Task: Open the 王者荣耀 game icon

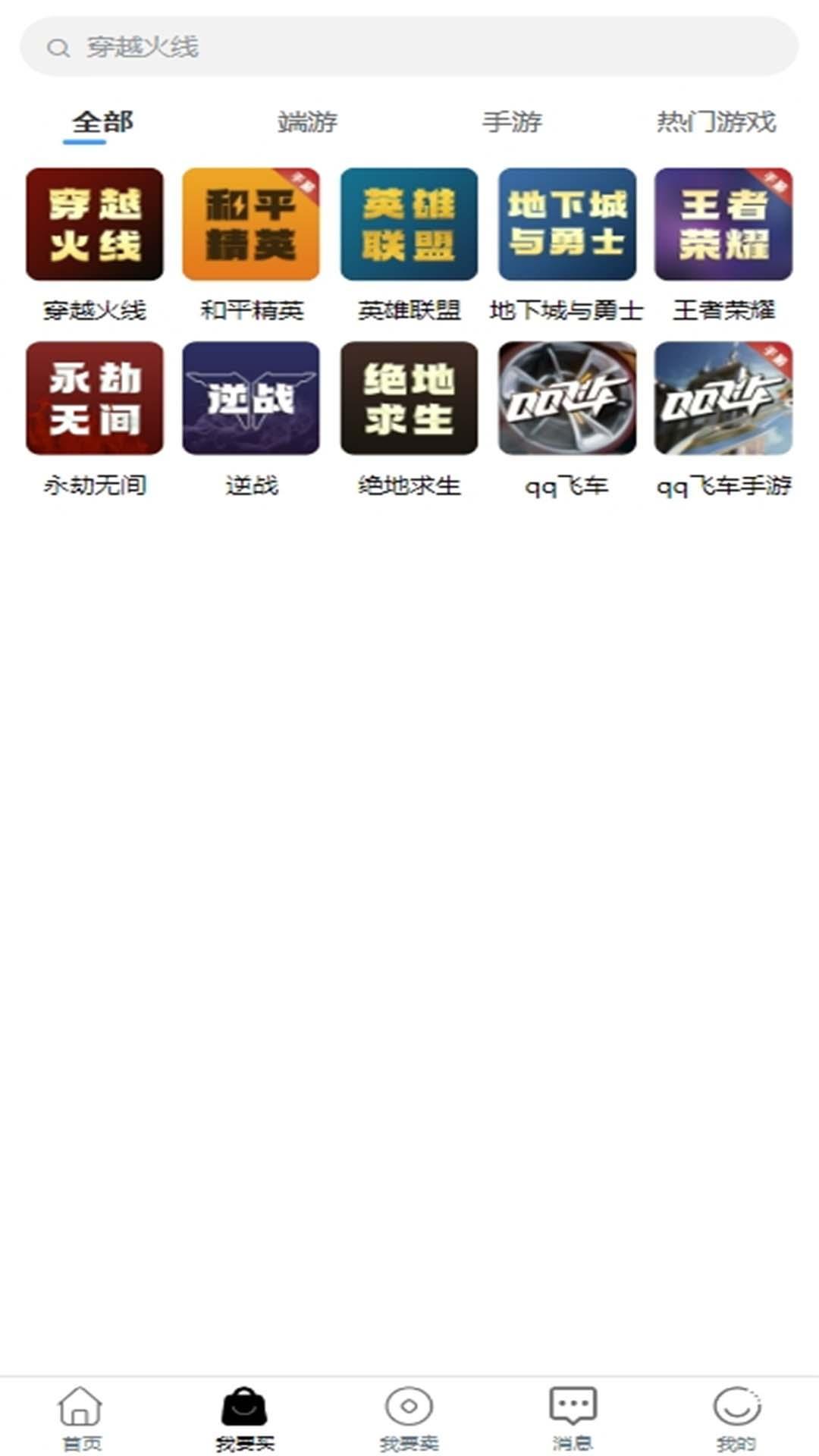Action: coord(724,225)
